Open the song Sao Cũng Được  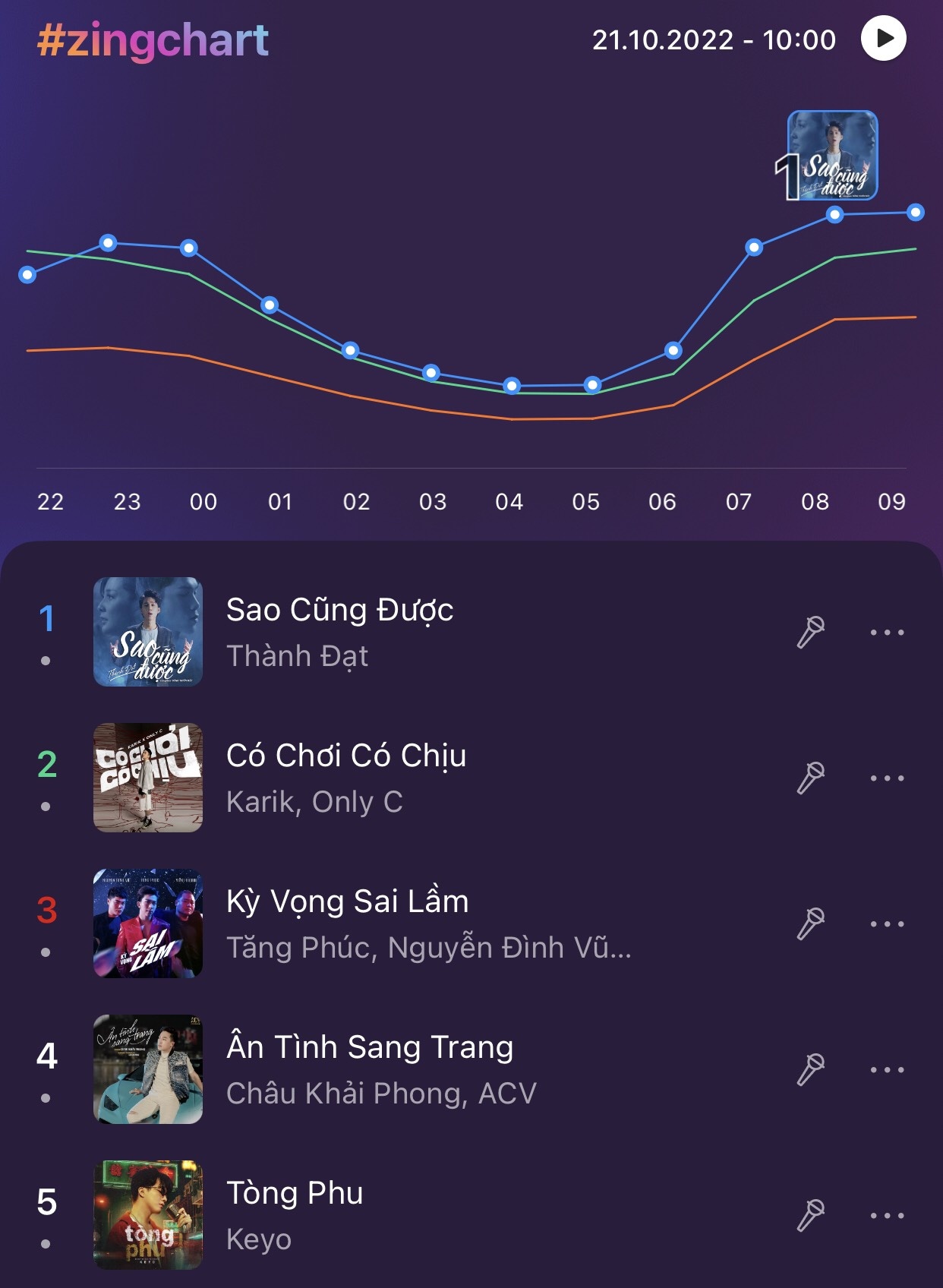pos(339,611)
